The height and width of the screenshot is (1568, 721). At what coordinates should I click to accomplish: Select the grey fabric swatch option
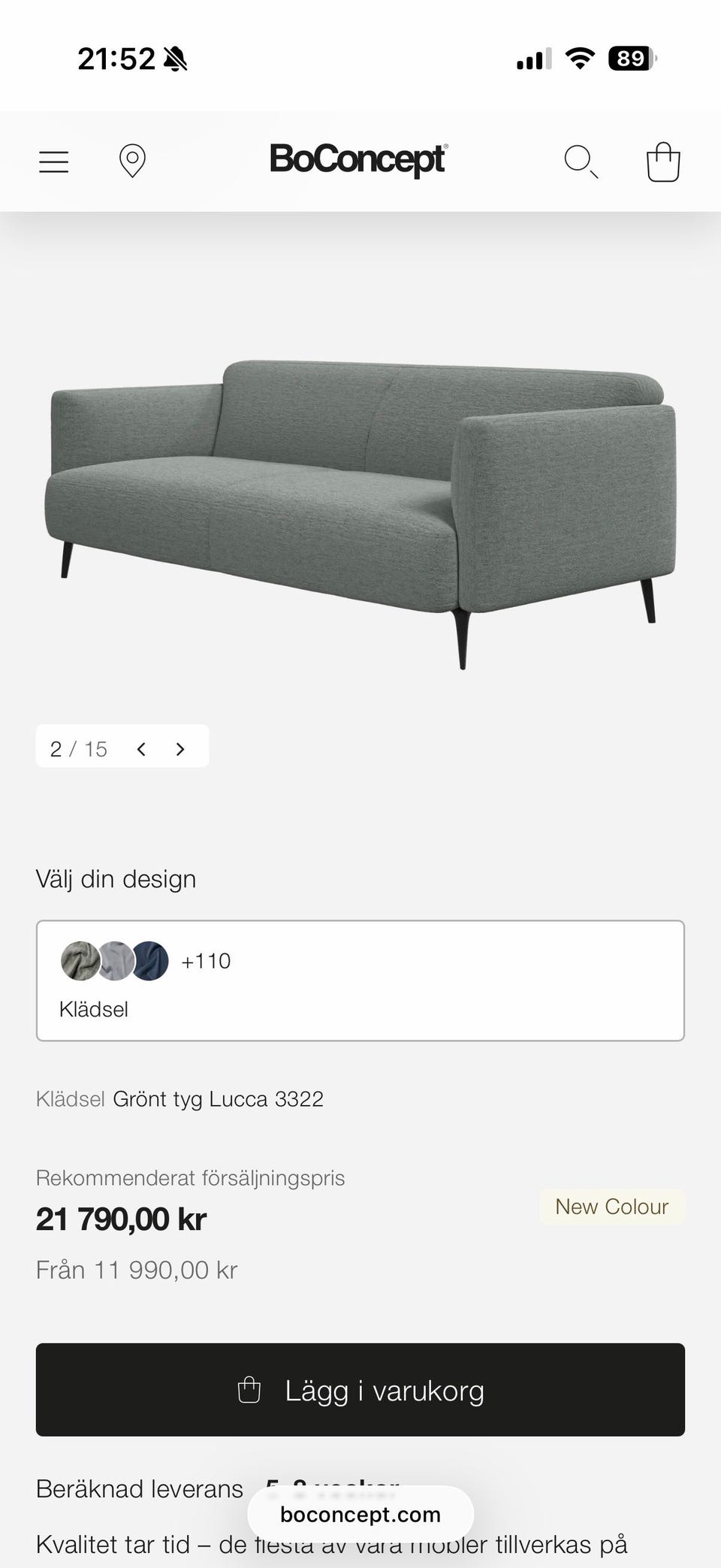pos(78,960)
